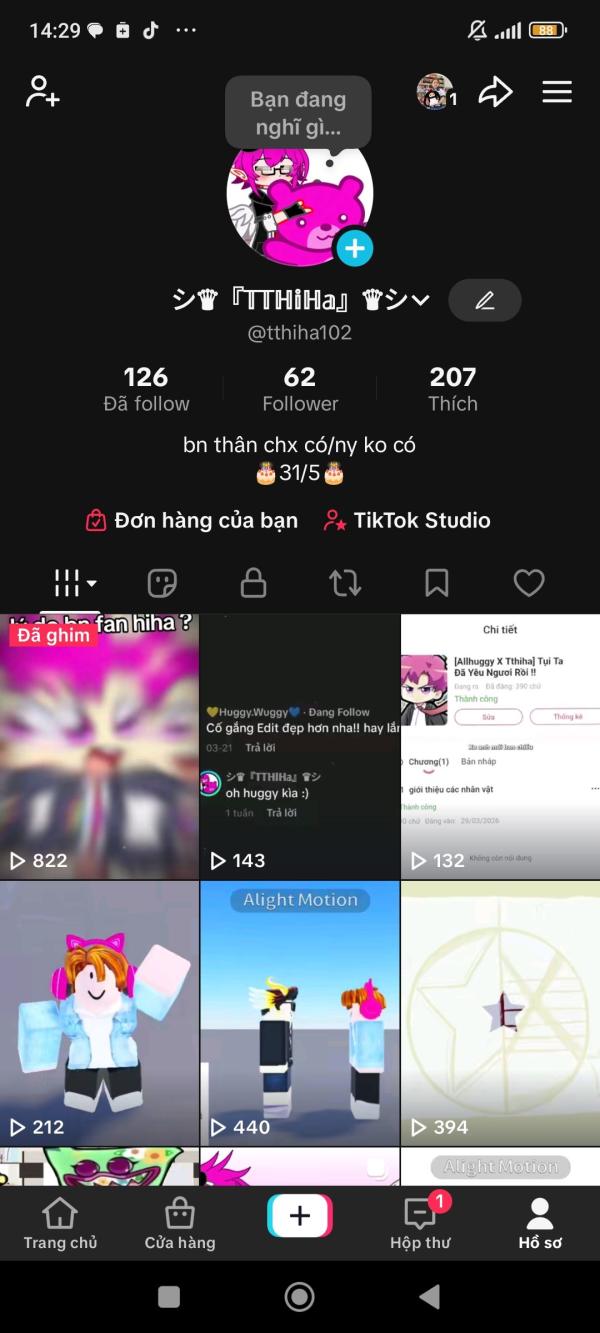
Task: Create a new post with plus button
Action: (x=300, y=1216)
